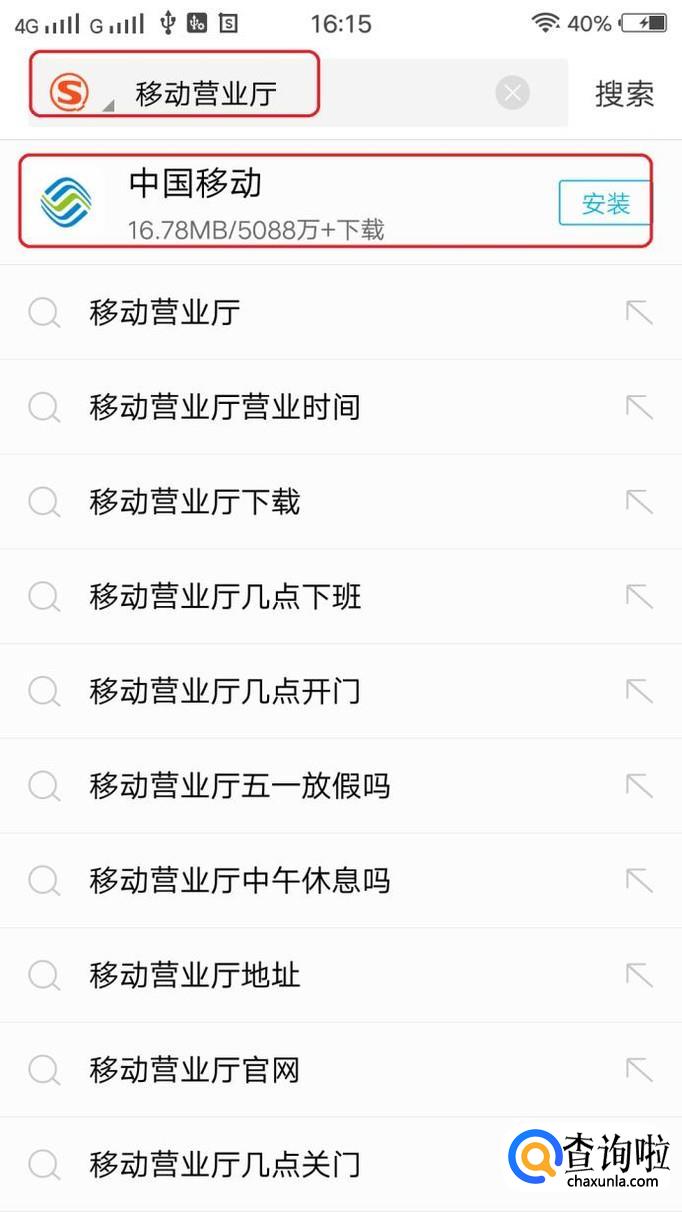The width and height of the screenshot is (682, 1212).
Task: Select 移动营业厅中午休息吗 from suggestions
Action: [240, 881]
